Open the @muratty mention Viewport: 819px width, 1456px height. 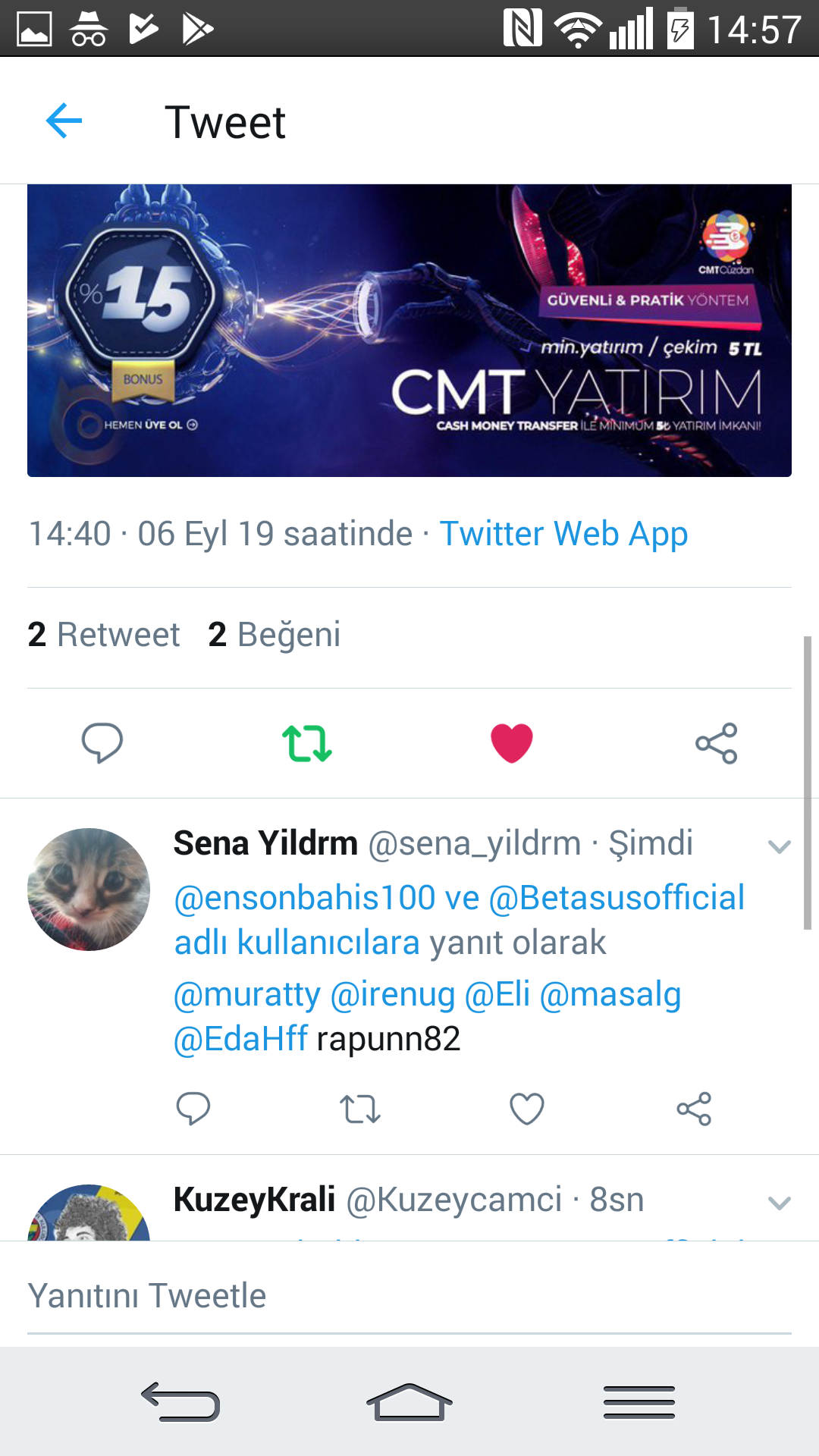pyautogui.click(x=247, y=994)
